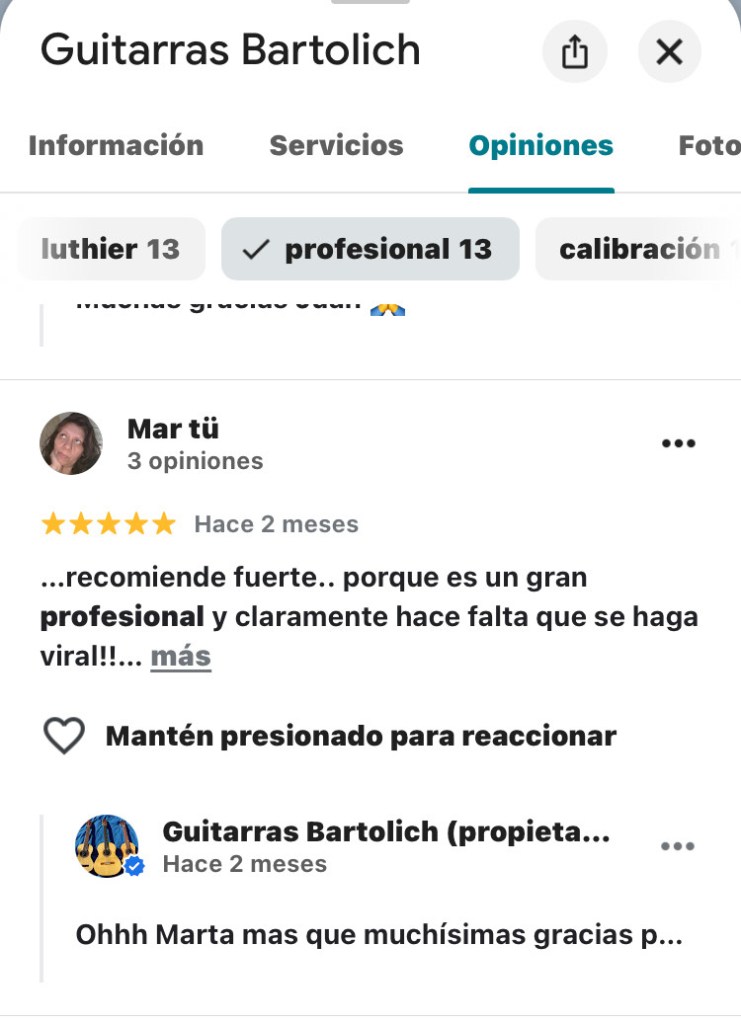Share Guitarras Bartolich listing

coord(575,51)
